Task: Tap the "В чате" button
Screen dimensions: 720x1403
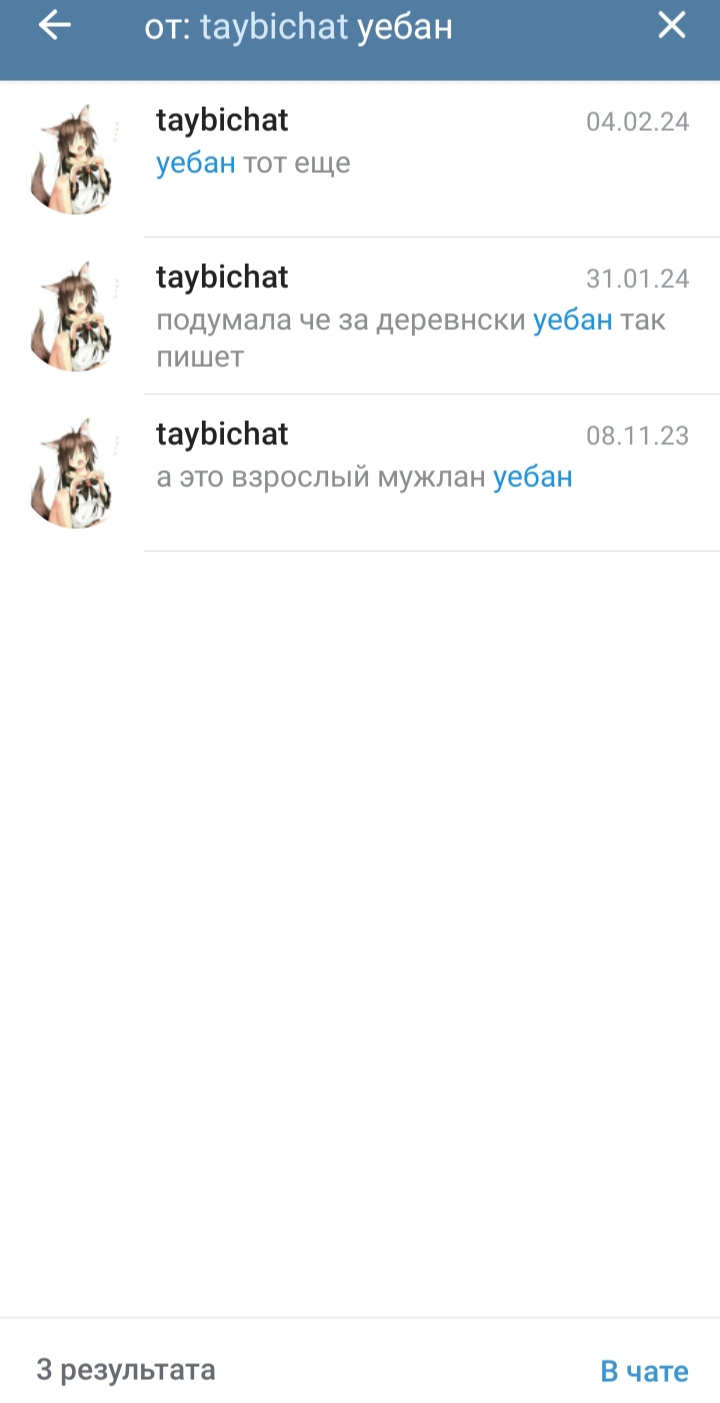Action: 644,1371
